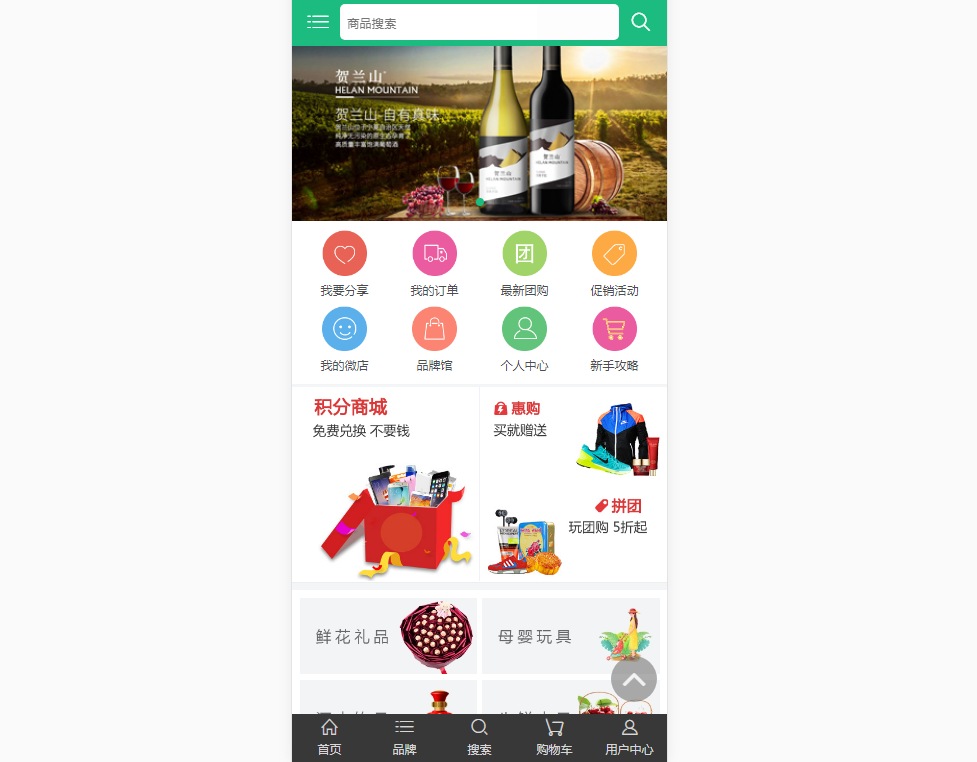Viewport: 977px width, 762px height.
Task: Switch to the 购物车 tab
Action: point(554,738)
